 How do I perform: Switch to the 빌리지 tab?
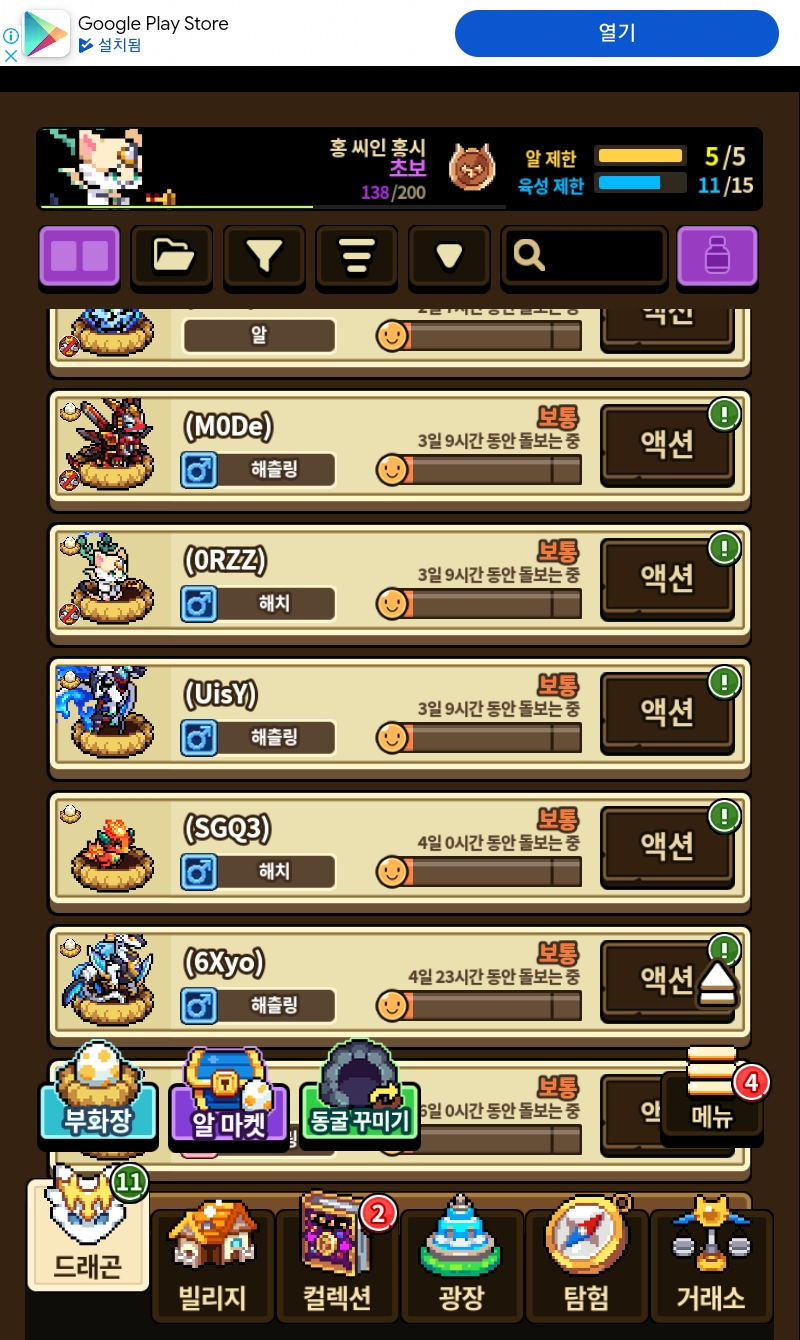[212, 1266]
